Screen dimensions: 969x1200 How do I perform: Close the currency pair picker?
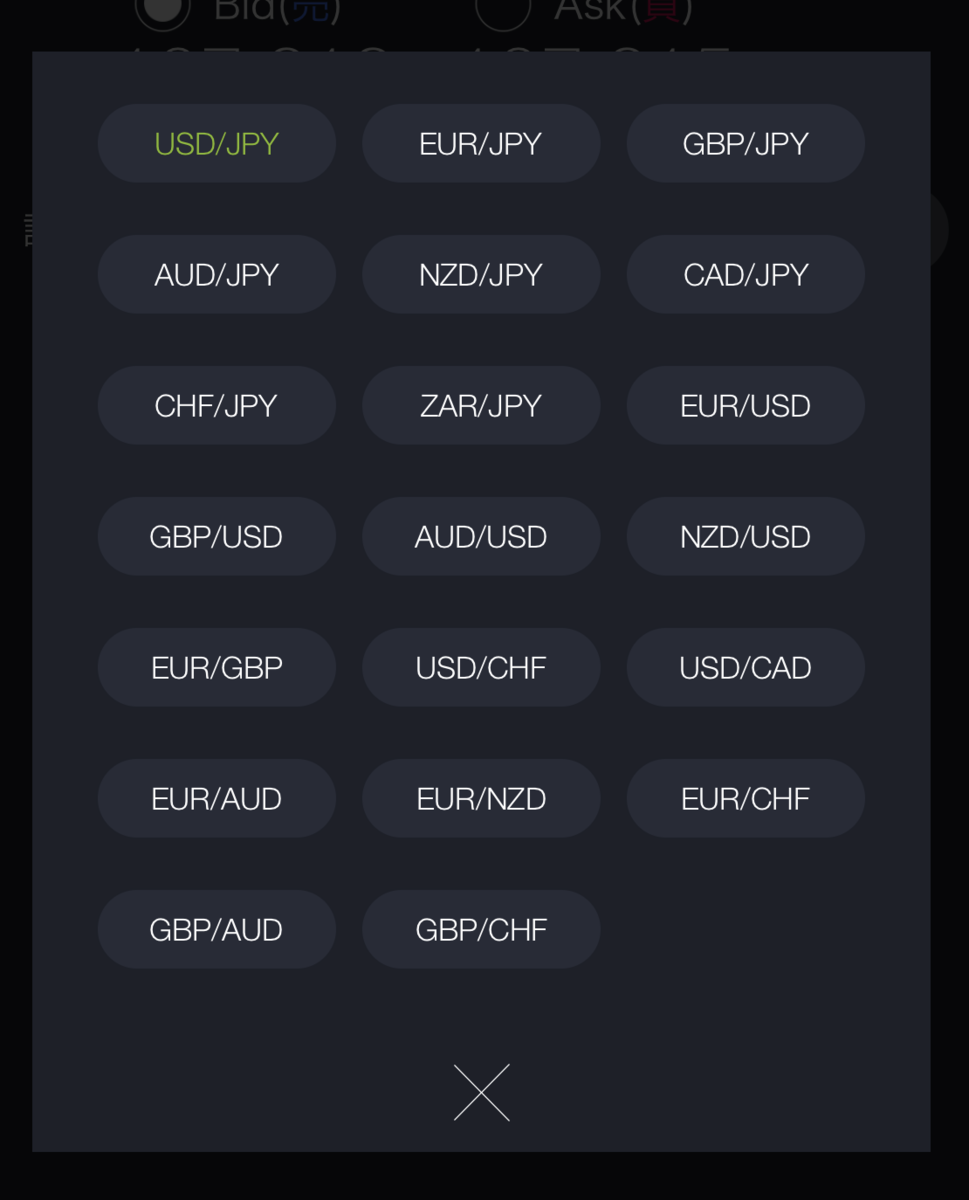pyautogui.click(x=482, y=1092)
